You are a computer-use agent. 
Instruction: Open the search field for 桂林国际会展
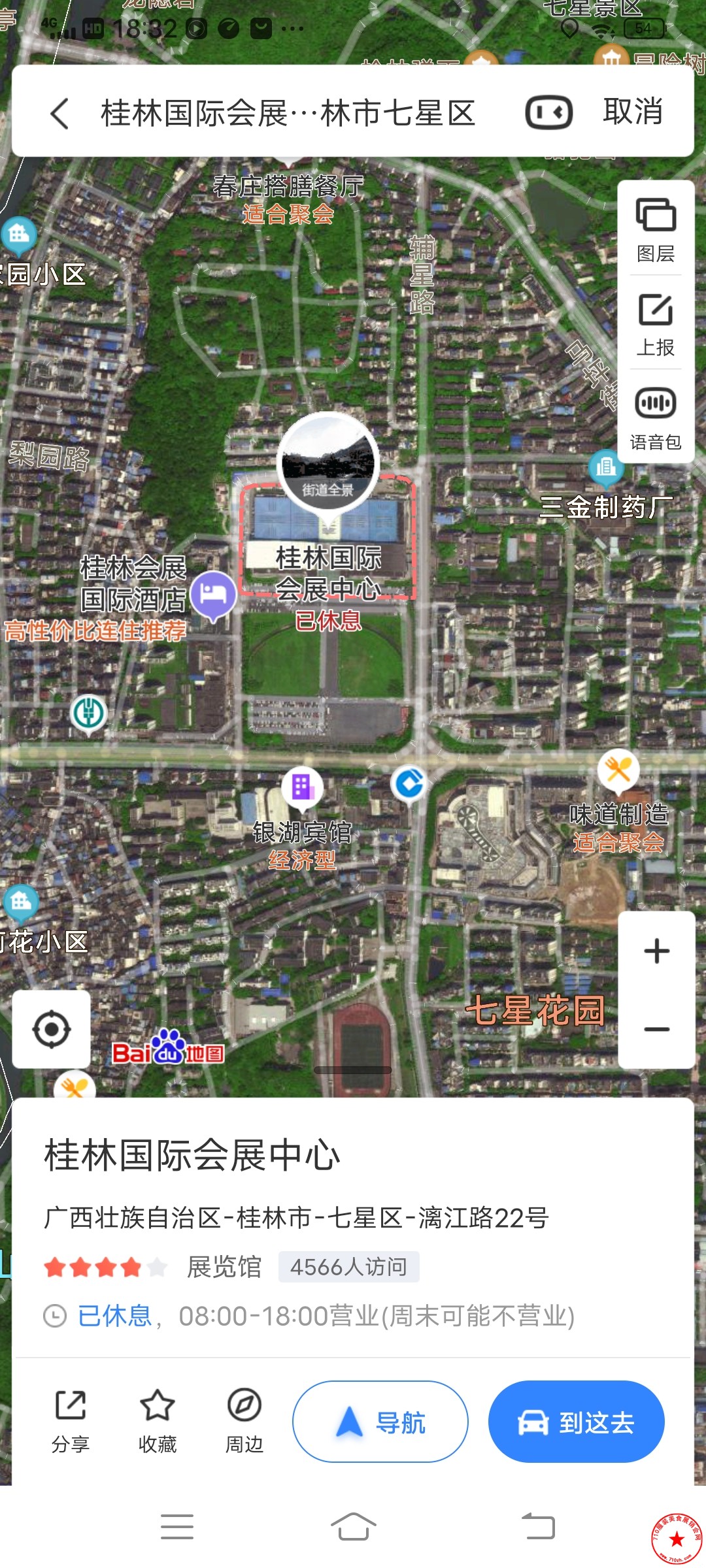[x=288, y=113]
